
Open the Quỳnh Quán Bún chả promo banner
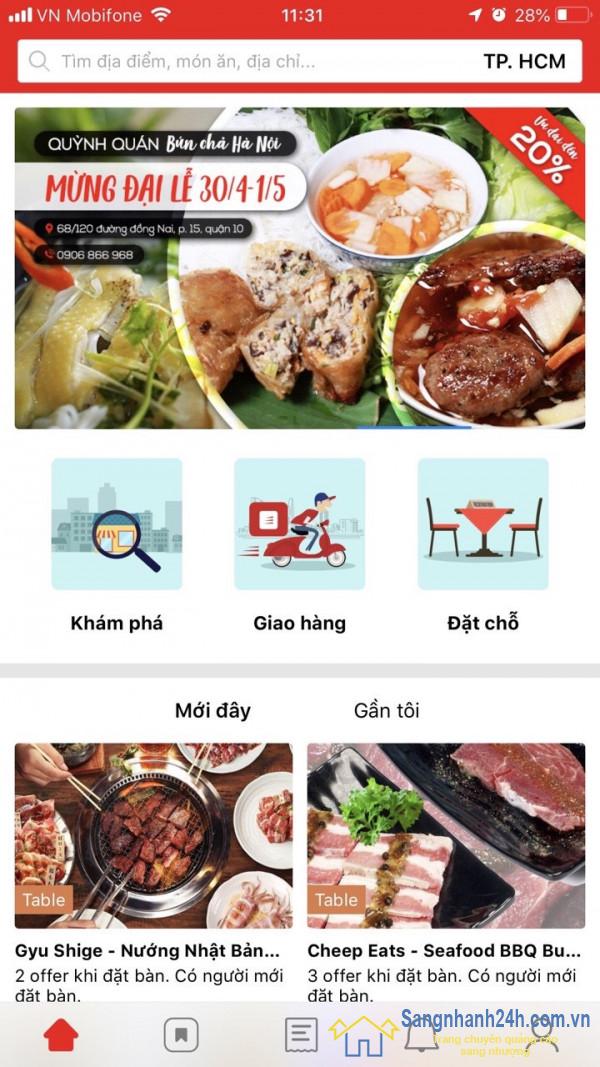(x=300, y=268)
